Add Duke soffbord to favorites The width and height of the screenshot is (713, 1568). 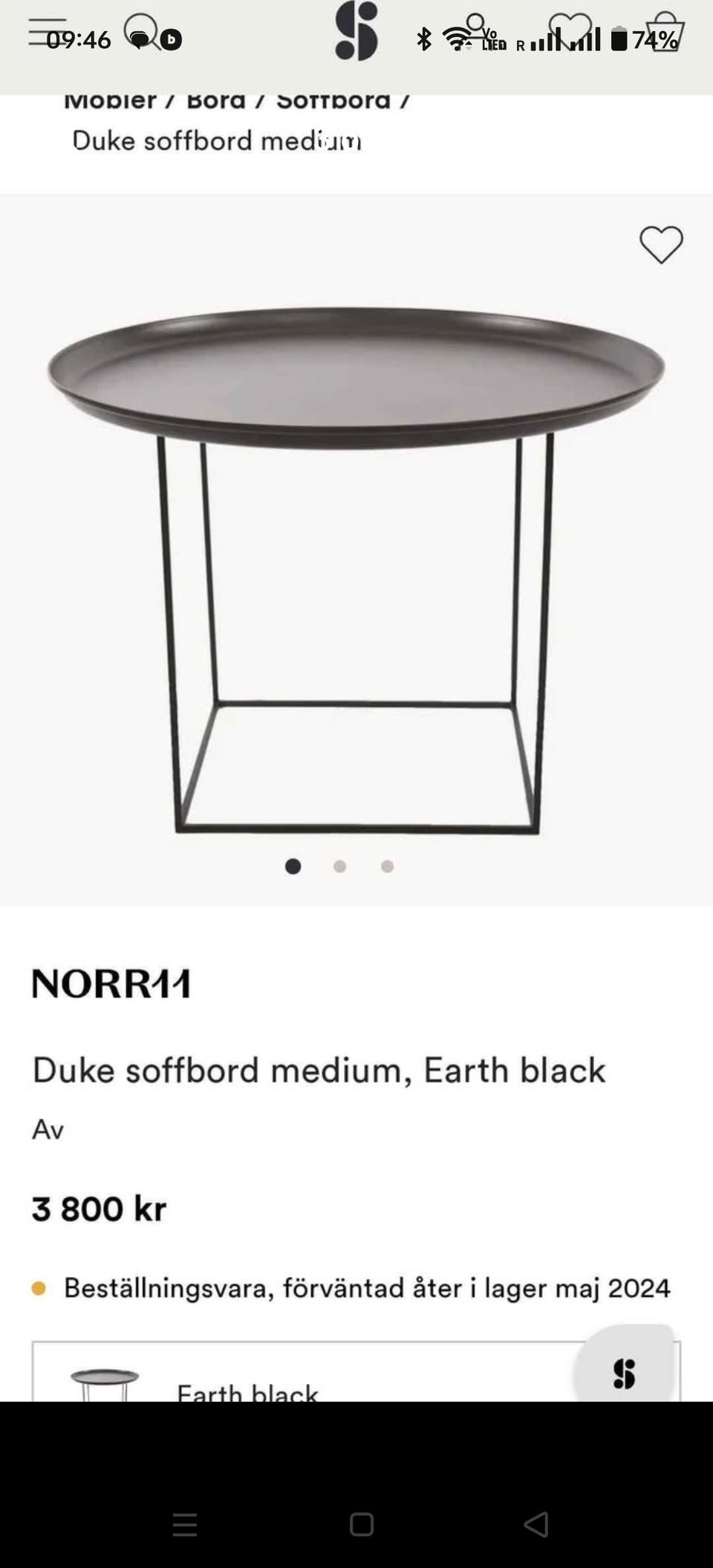coord(660,244)
